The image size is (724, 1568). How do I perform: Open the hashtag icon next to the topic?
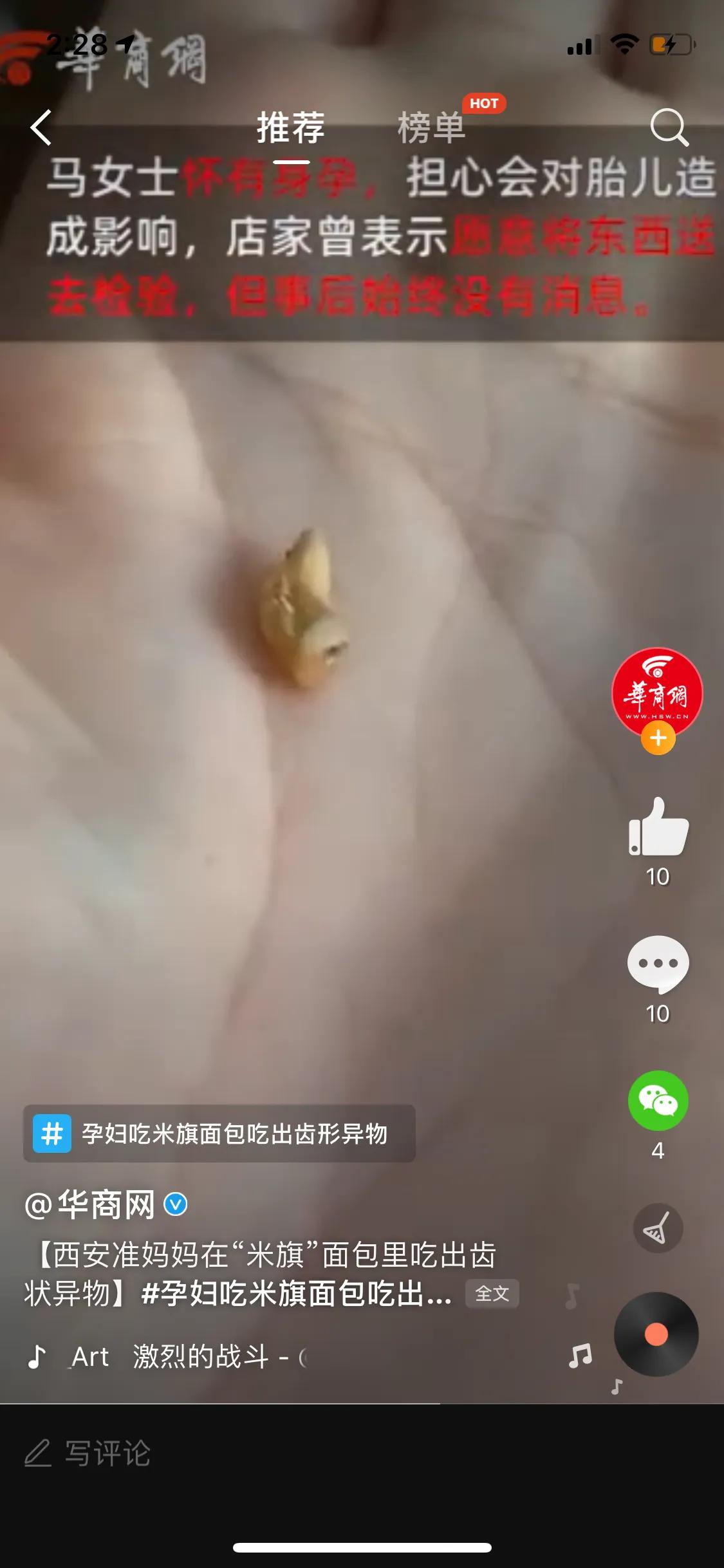pyautogui.click(x=55, y=1133)
